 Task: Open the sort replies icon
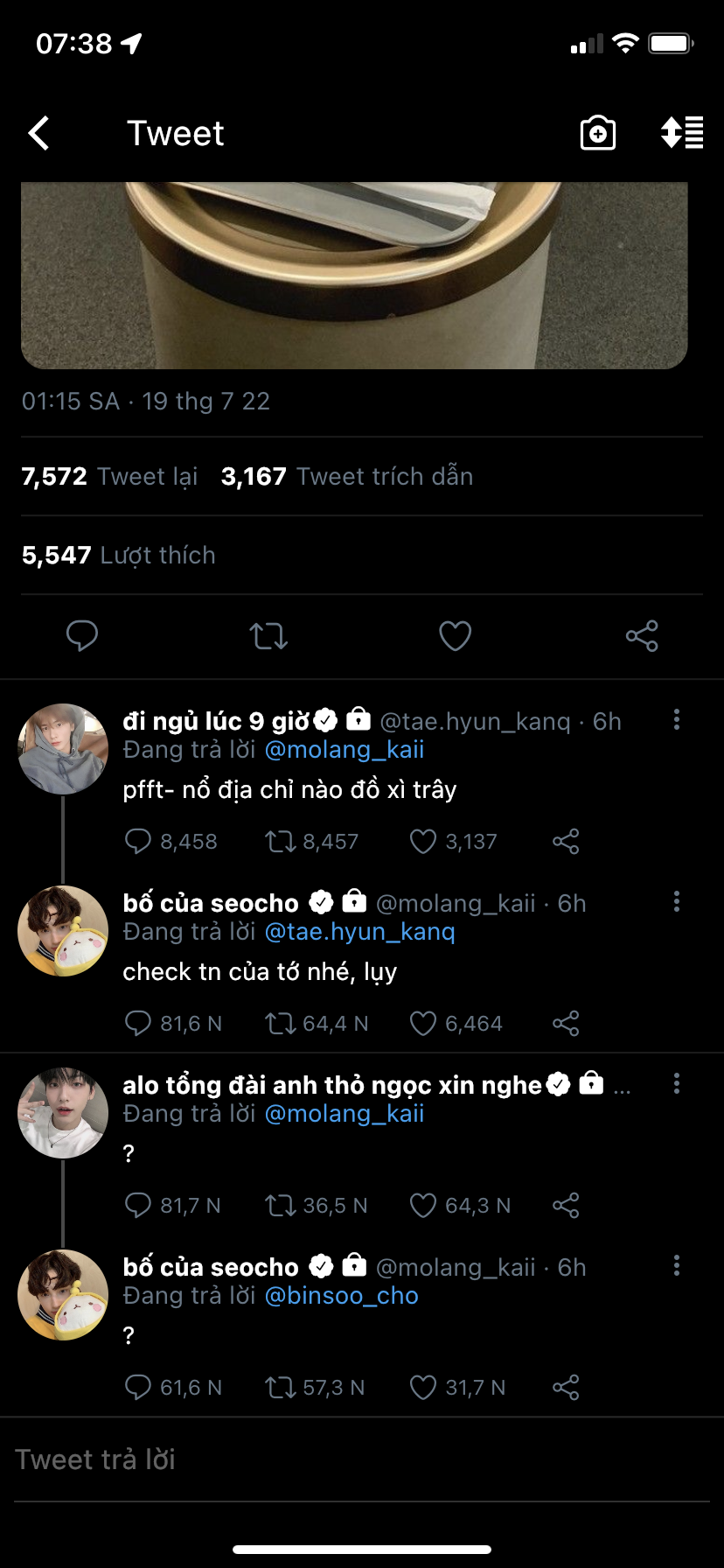pyautogui.click(x=682, y=134)
